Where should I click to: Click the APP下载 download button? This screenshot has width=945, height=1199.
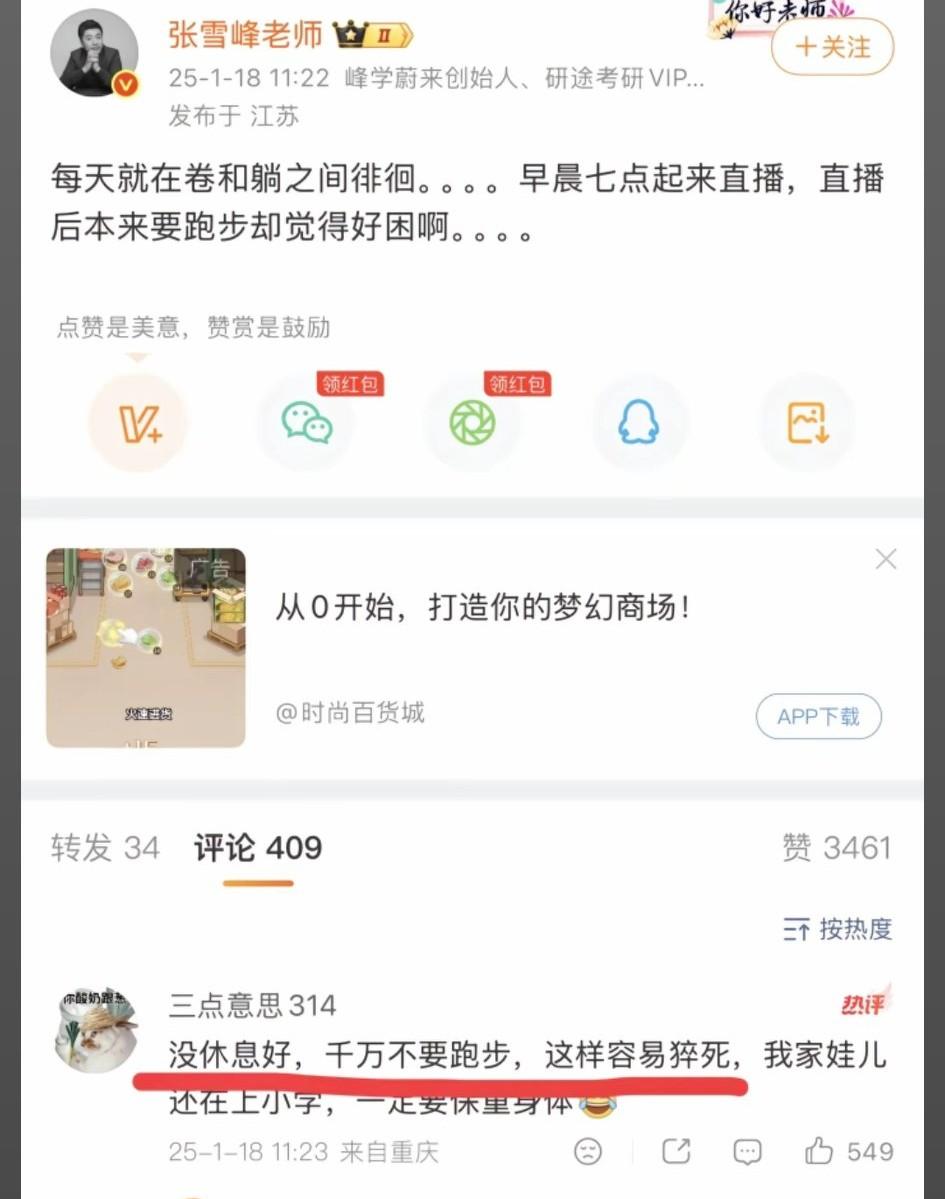pos(818,716)
